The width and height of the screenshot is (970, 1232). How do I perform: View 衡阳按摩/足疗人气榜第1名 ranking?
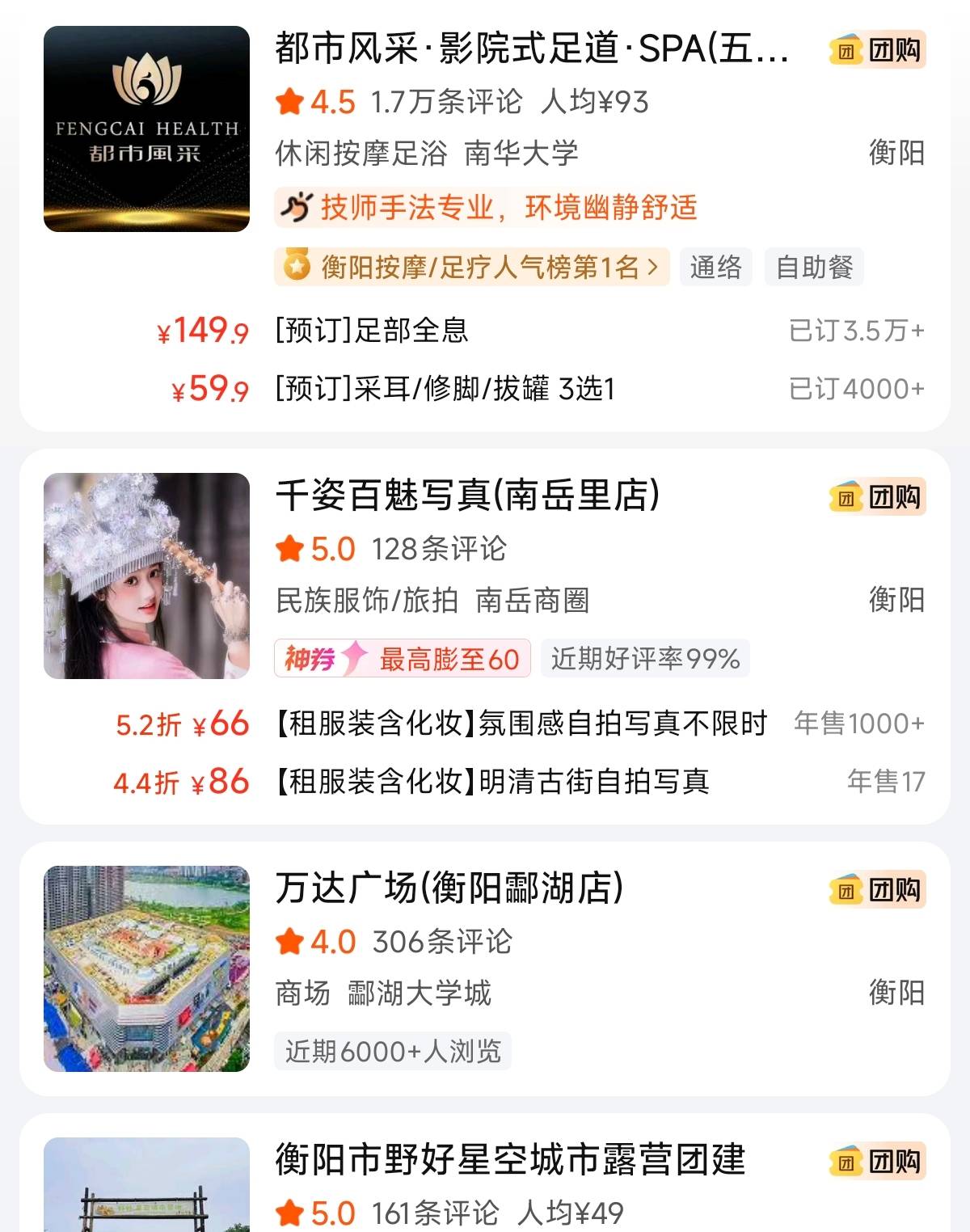(x=472, y=267)
